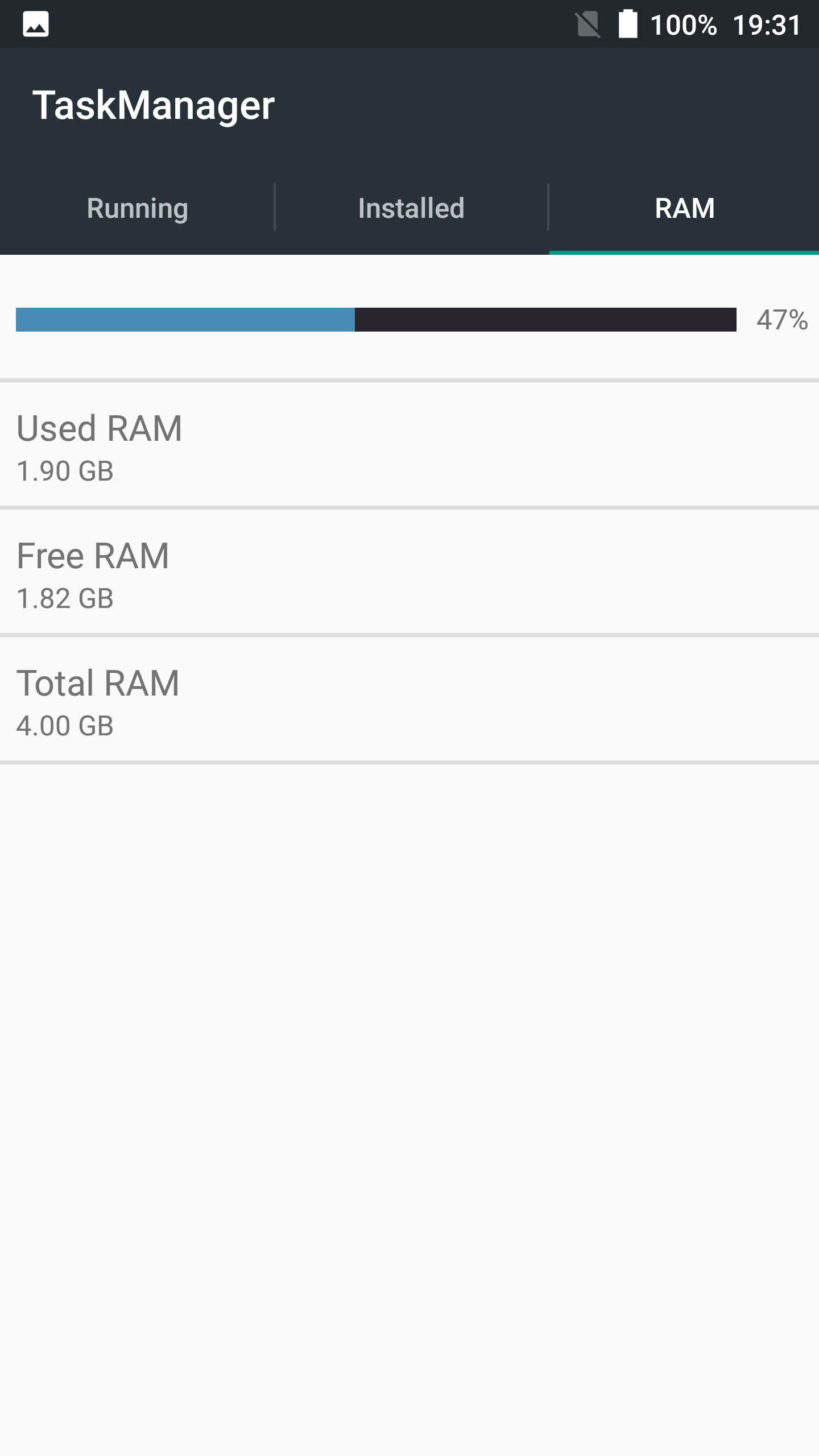The height and width of the screenshot is (1456, 819).
Task: Open the Installed tab
Action: point(411,208)
